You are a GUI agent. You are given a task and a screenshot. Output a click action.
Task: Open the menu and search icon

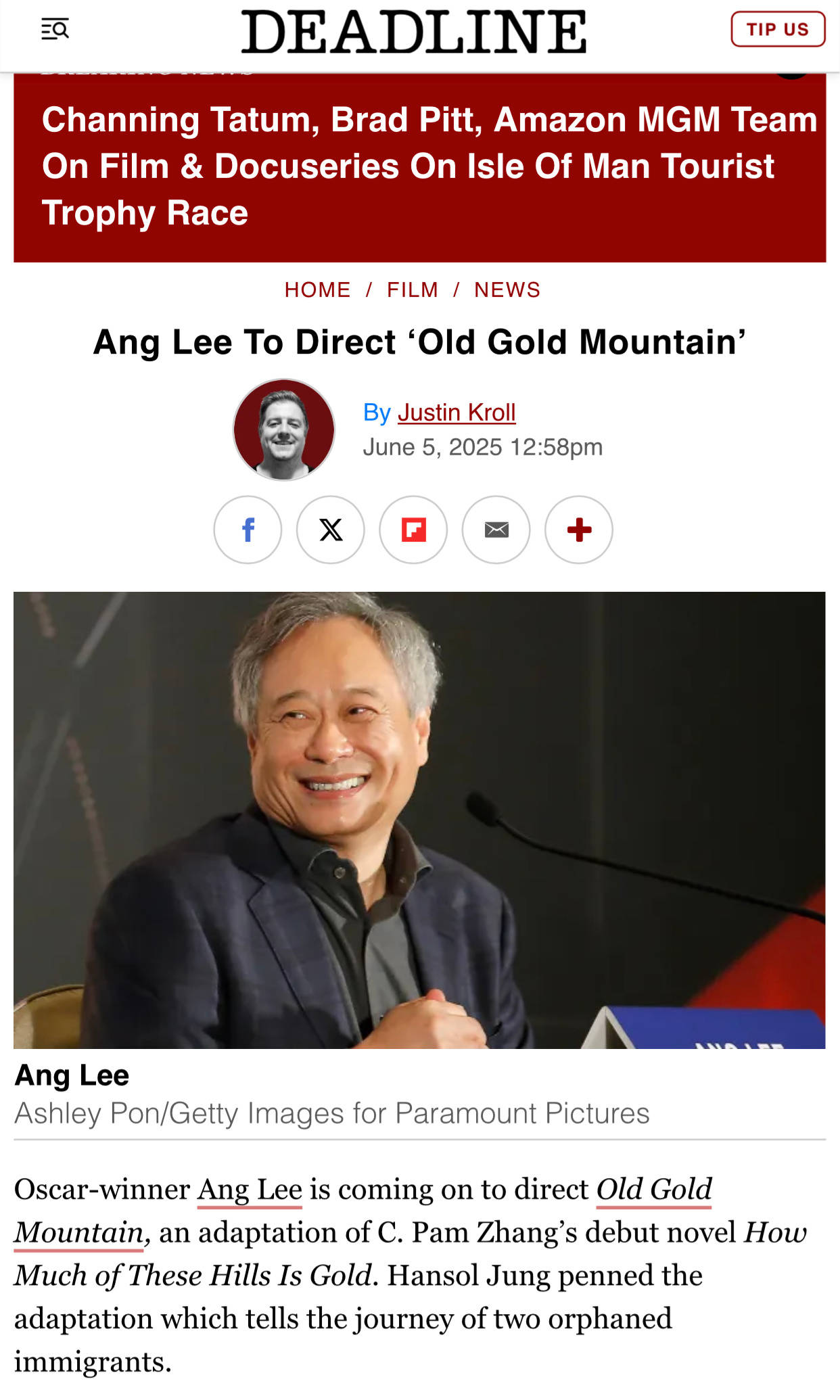tap(55, 30)
